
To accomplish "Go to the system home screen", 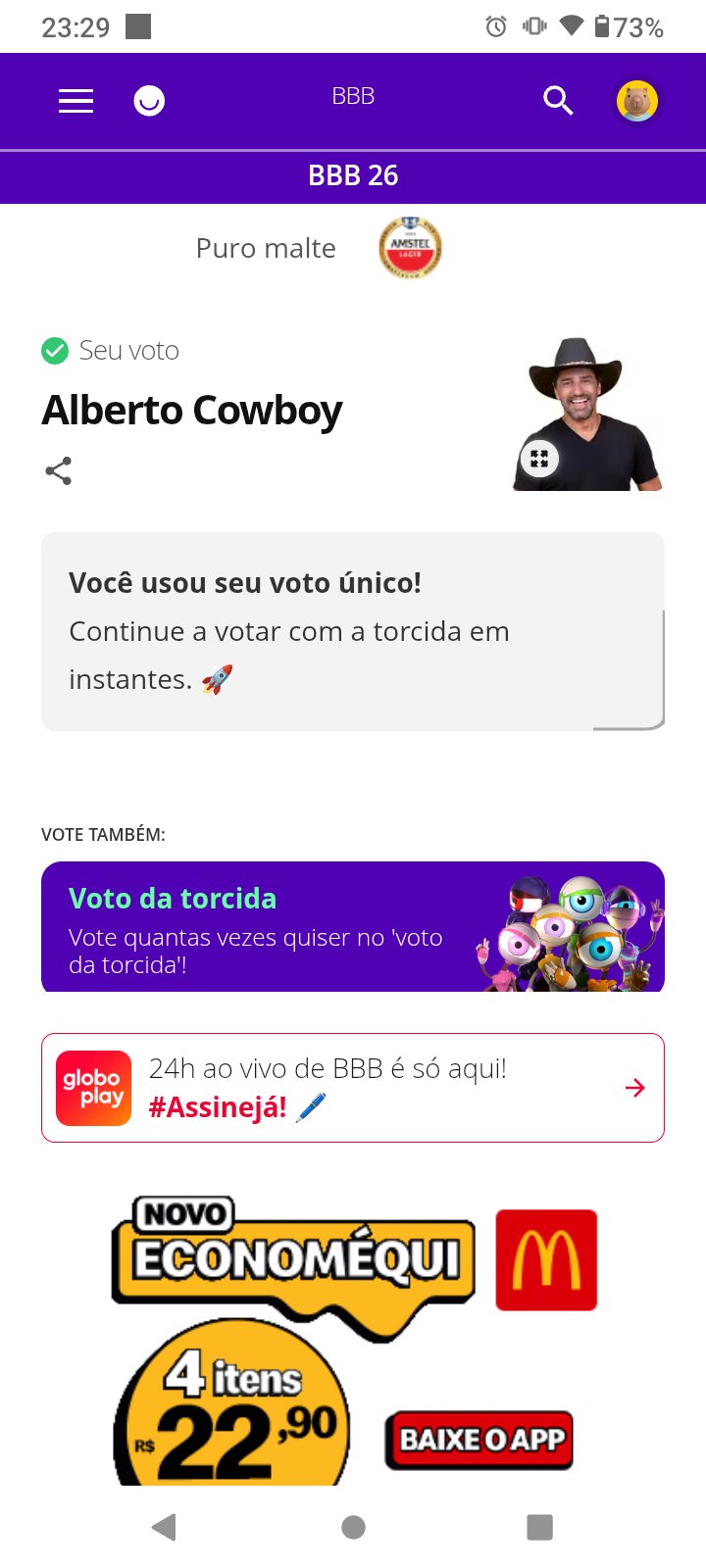I will (353, 1527).
